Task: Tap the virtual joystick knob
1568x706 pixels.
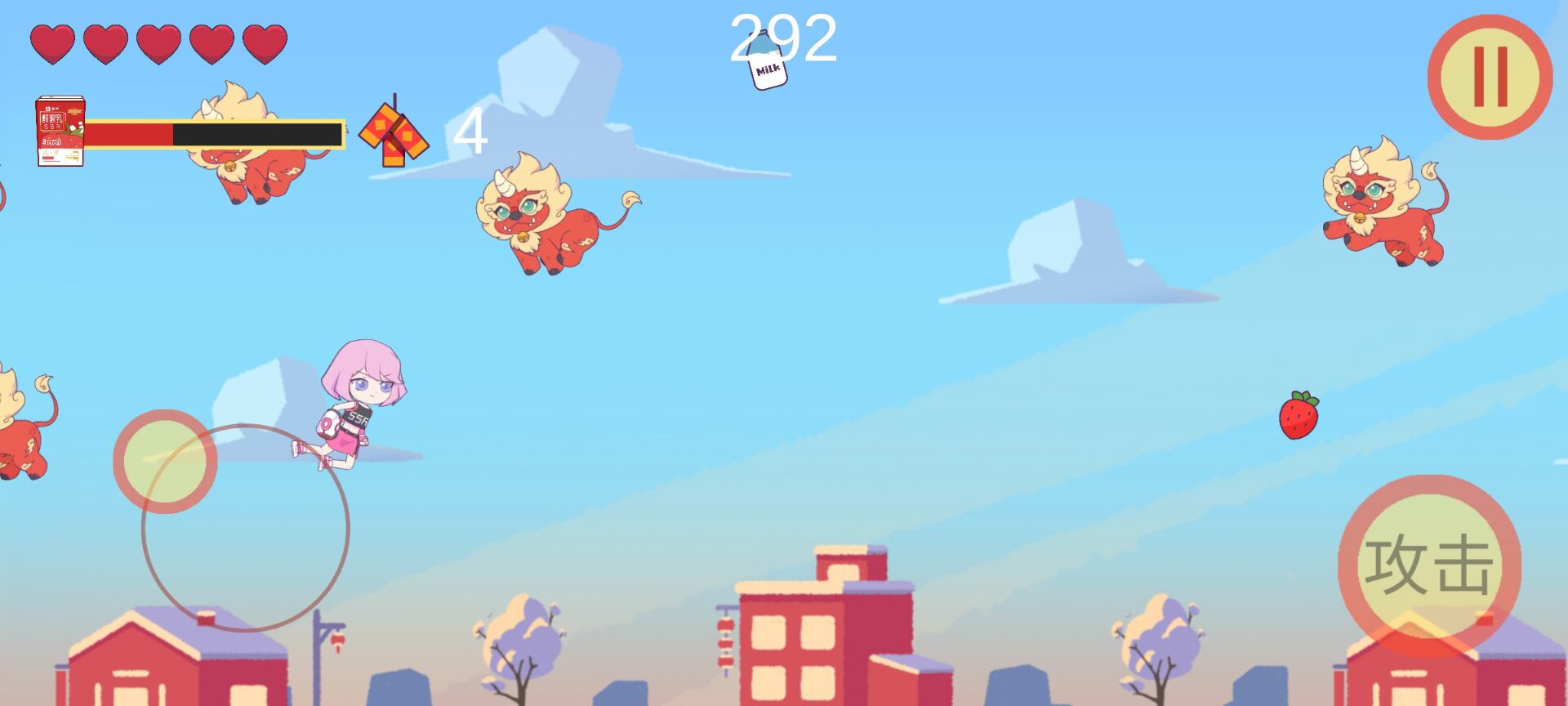Action: (x=165, y=462)
